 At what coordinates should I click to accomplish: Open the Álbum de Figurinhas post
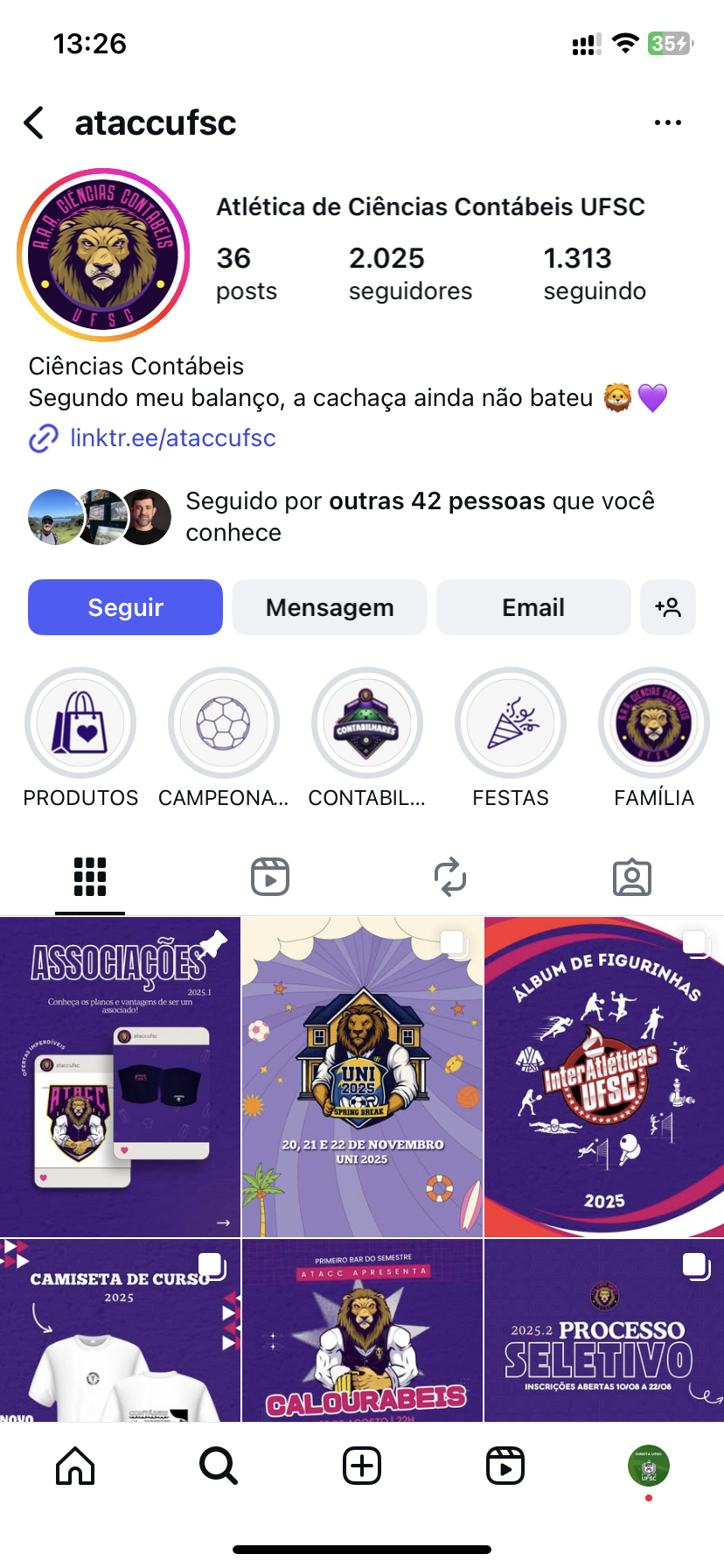click(x=604, y=1076)
